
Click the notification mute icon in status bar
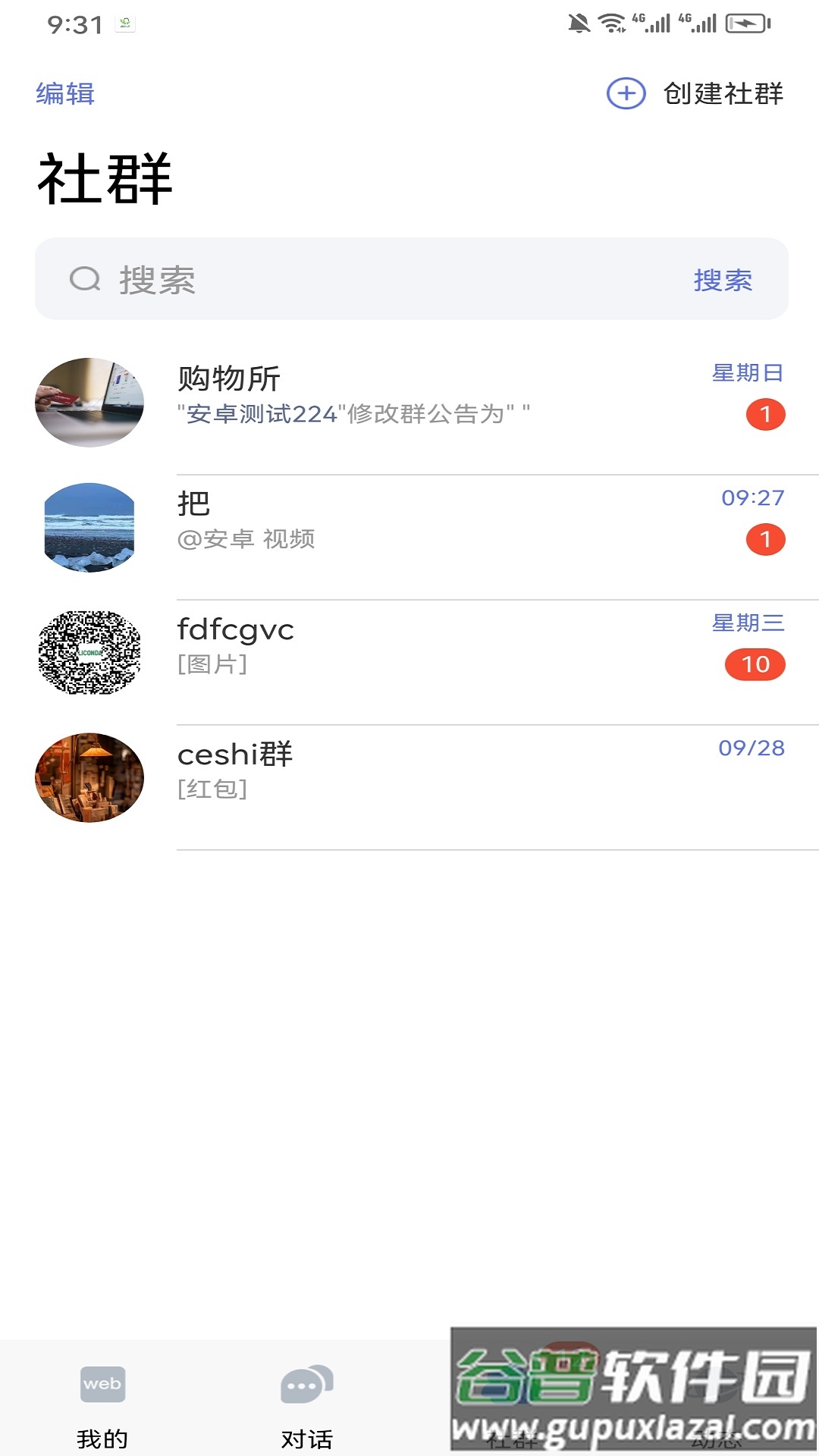579,24
